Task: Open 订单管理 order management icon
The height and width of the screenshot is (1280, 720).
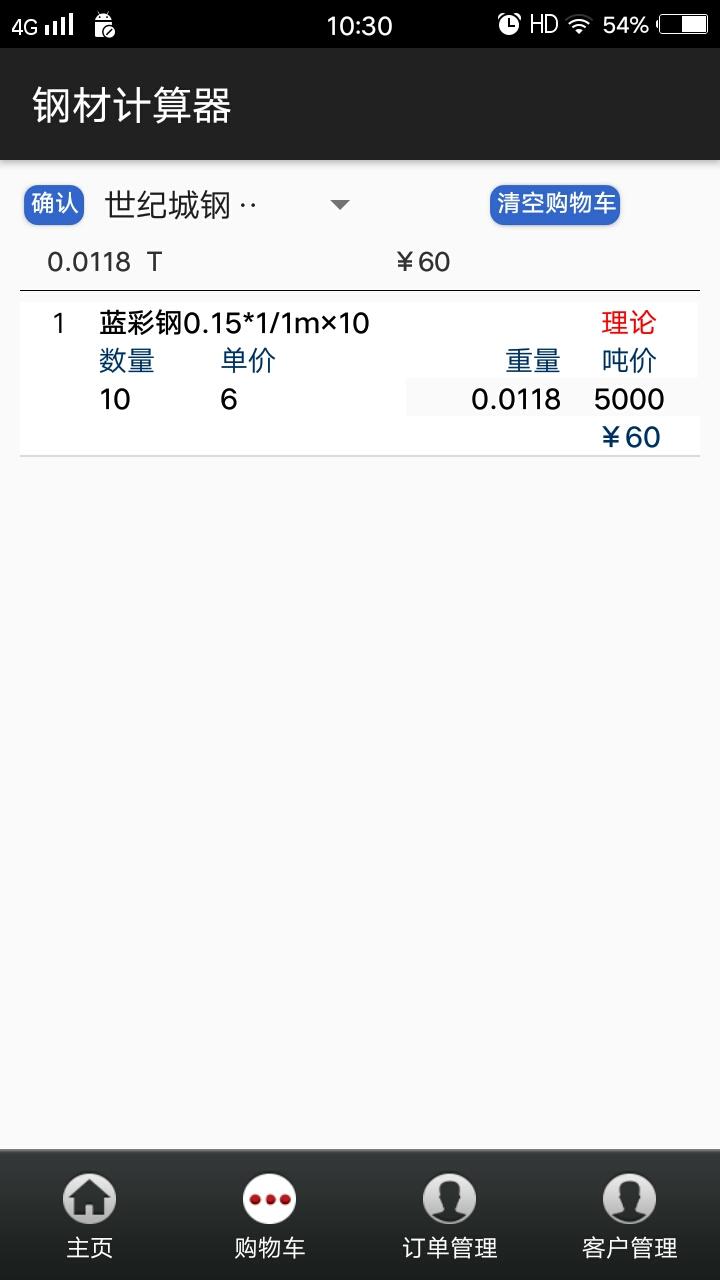Action: tap(449, 1198)
